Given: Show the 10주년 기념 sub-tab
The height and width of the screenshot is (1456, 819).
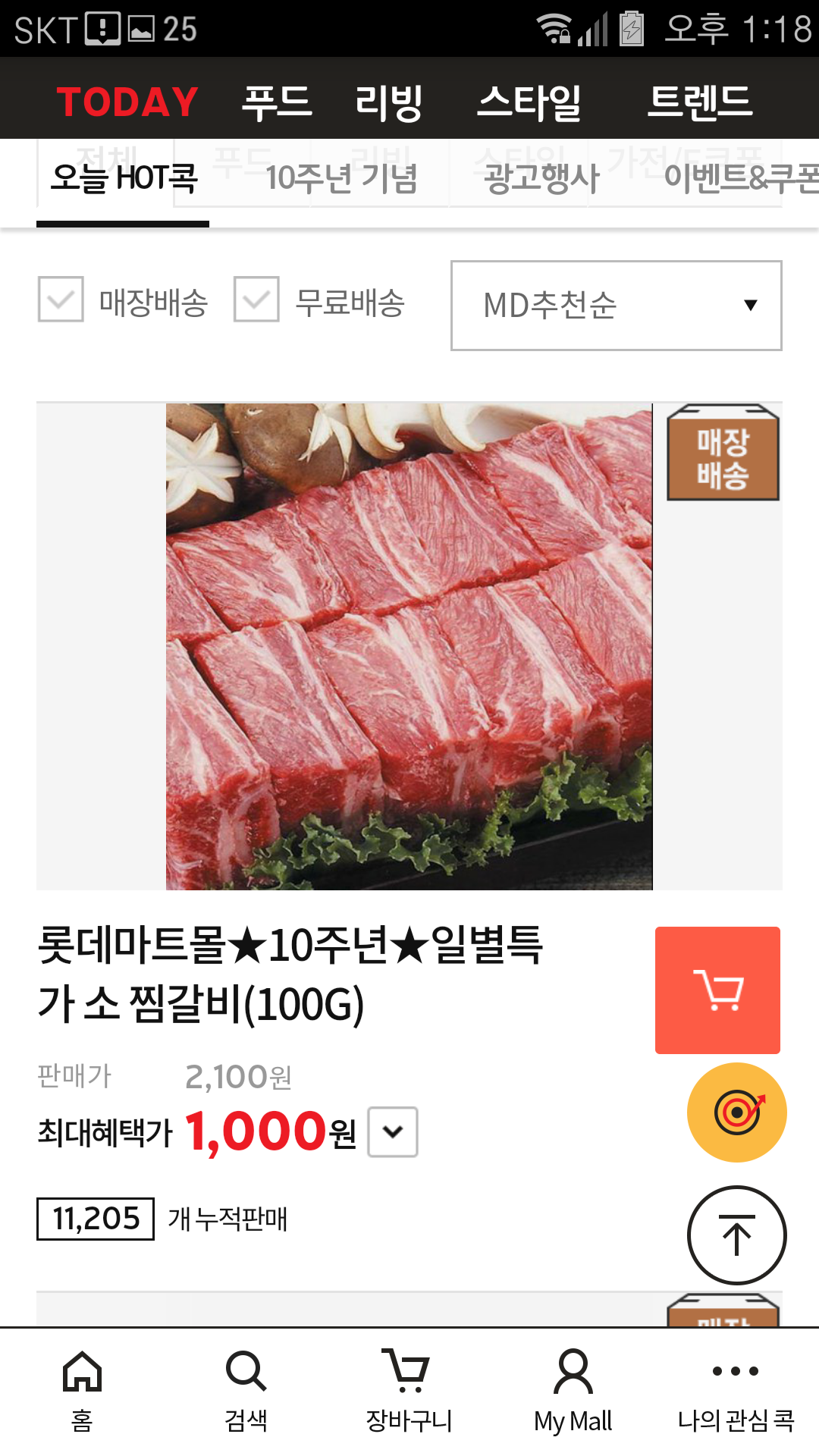Looking at the screenshot, I should click(341, 179).
